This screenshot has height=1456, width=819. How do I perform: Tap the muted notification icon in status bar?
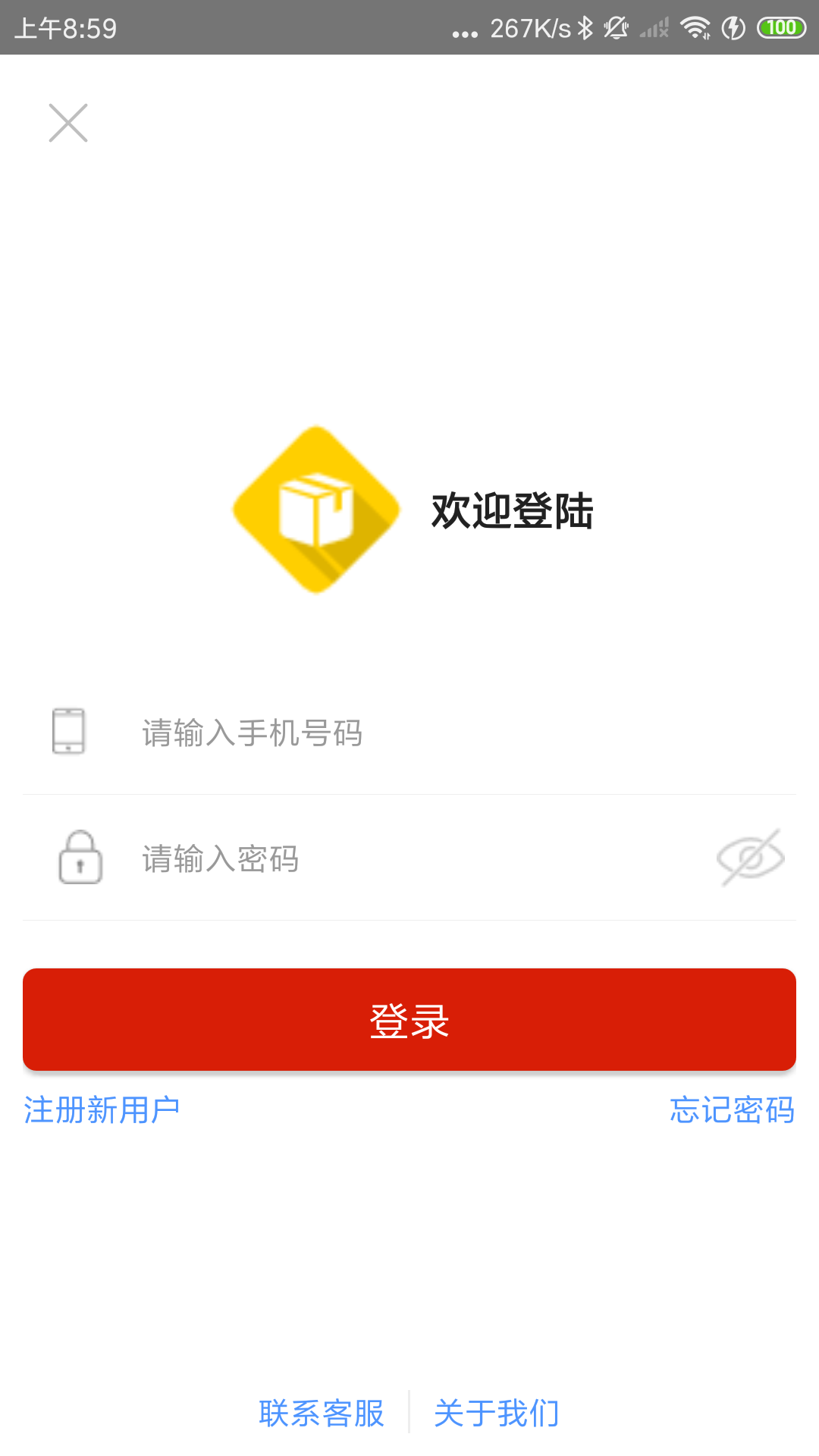click(x=616, y=28)
